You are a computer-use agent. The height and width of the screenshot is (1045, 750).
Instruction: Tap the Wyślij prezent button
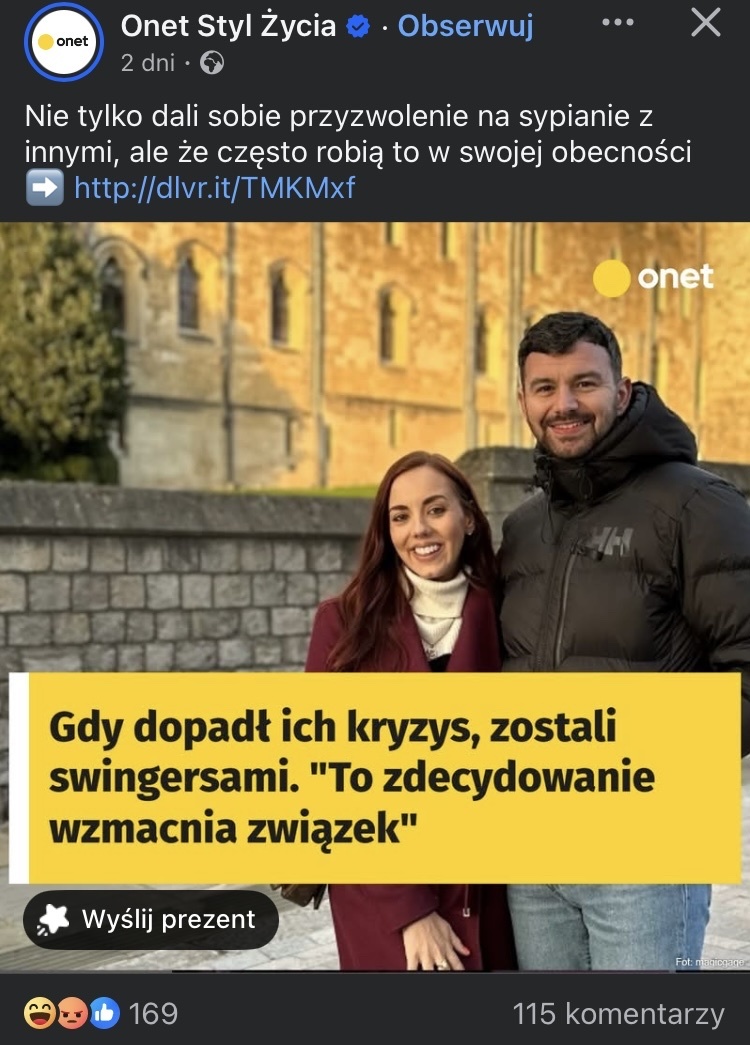[151, 919]
